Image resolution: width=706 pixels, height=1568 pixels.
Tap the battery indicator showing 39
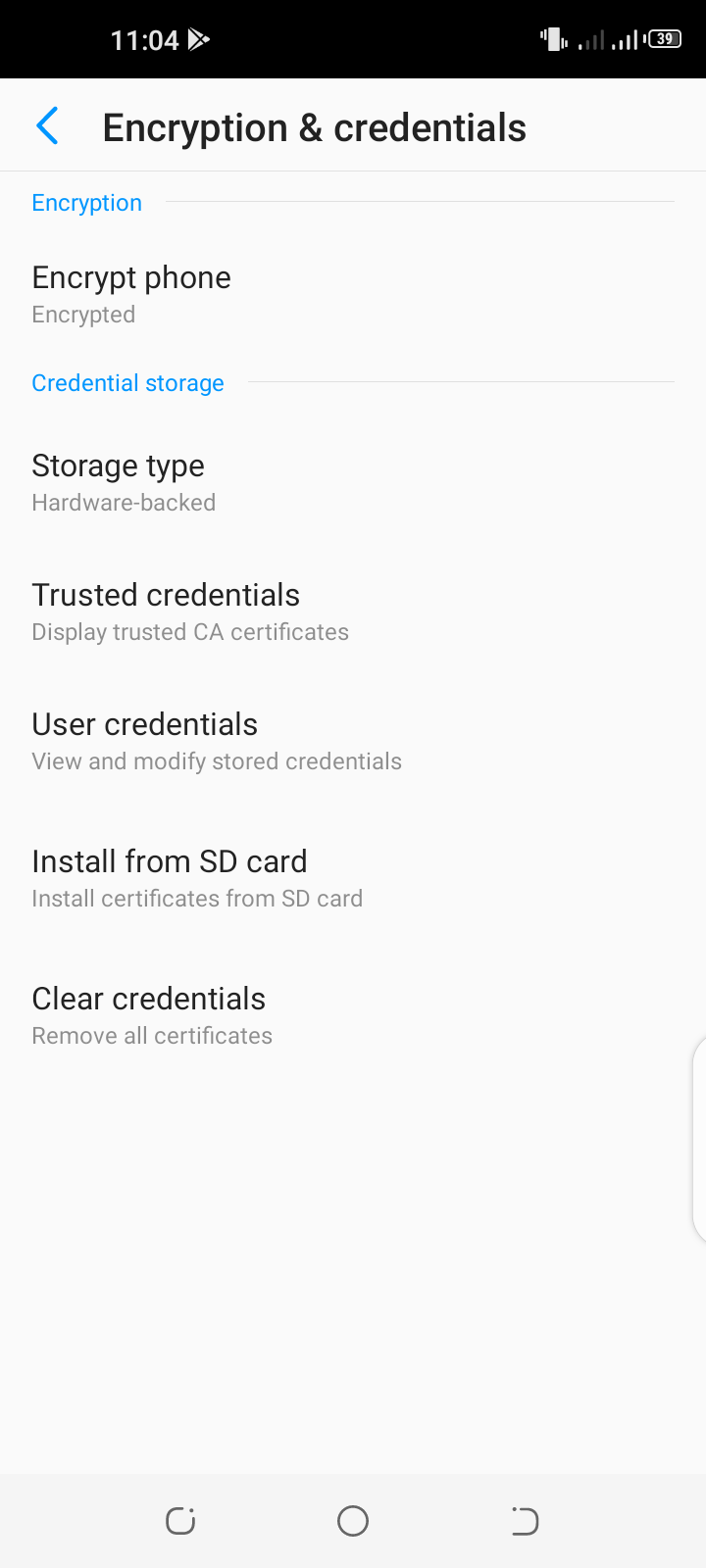click(664, 39)
